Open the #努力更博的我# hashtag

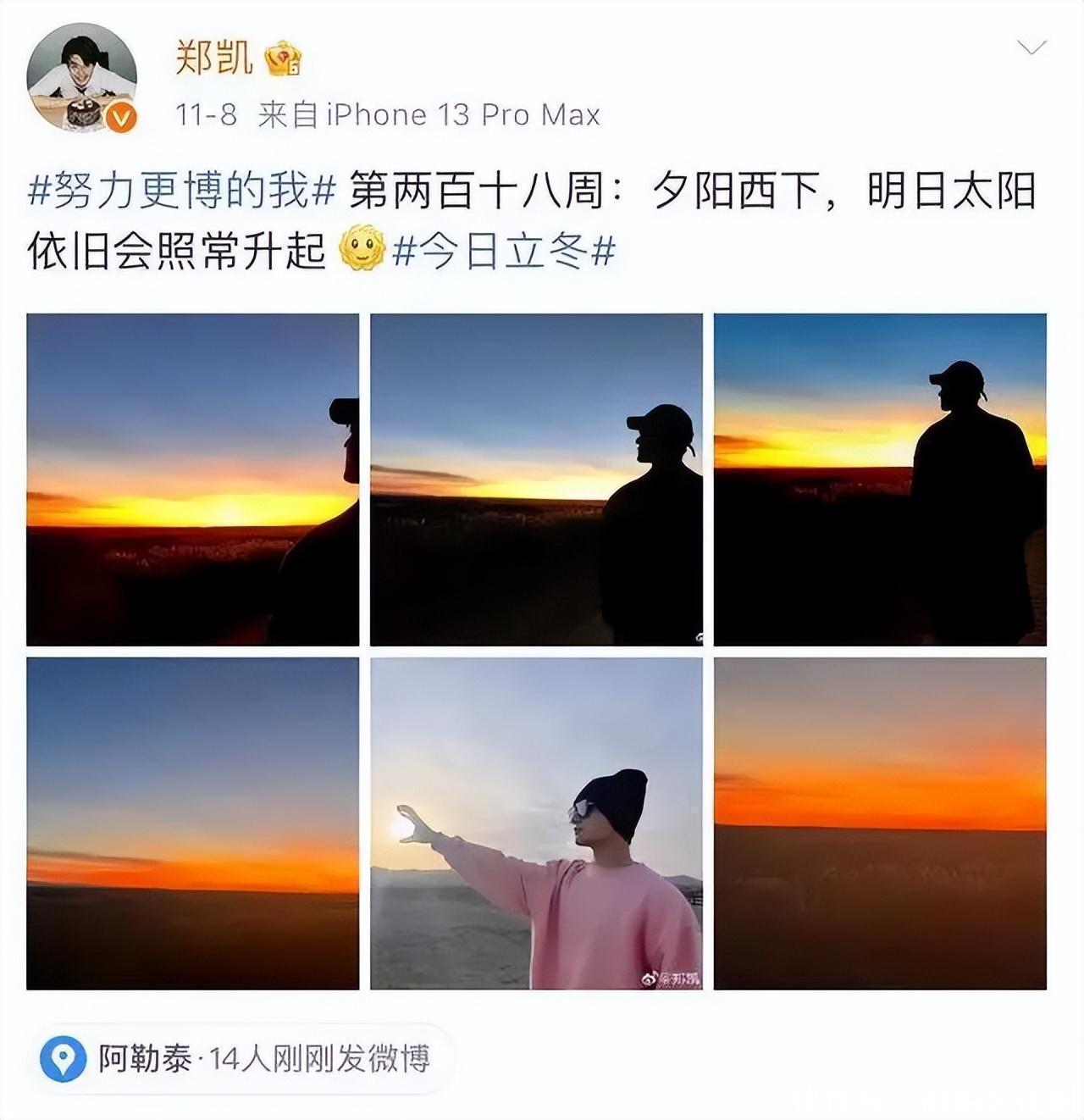pos(182,190)
